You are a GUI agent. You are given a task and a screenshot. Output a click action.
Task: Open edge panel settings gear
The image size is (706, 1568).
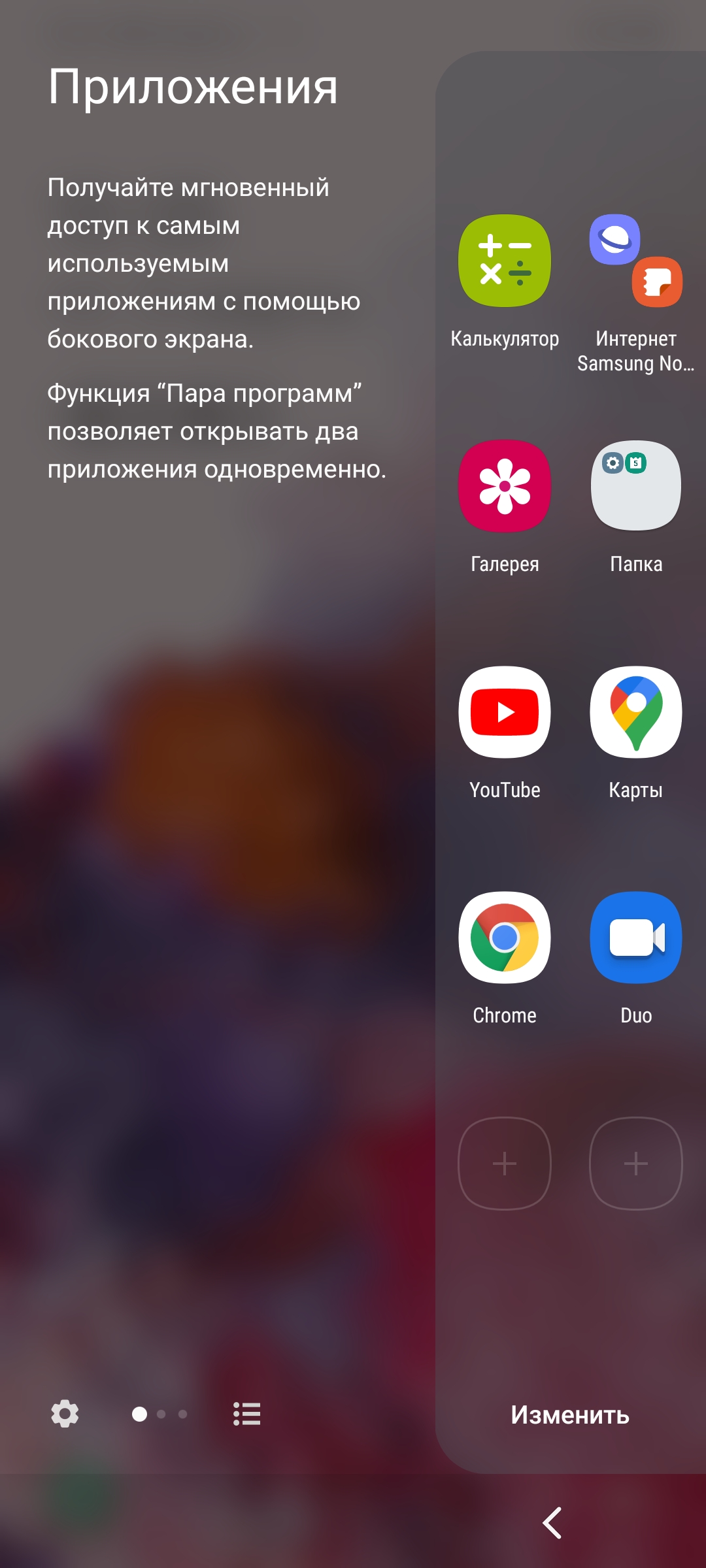(x=65, y=1414)
